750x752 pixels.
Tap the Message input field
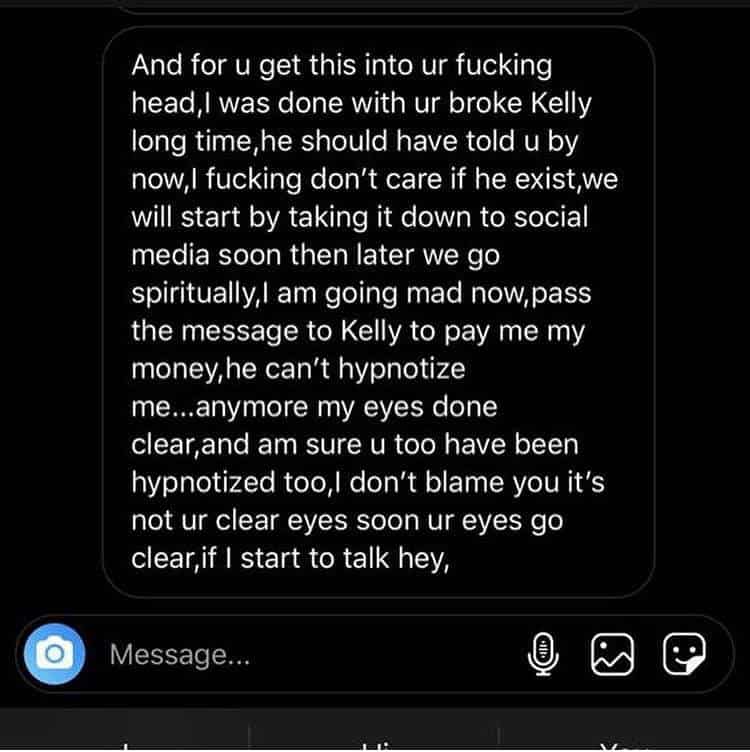(x=300, y=655)
